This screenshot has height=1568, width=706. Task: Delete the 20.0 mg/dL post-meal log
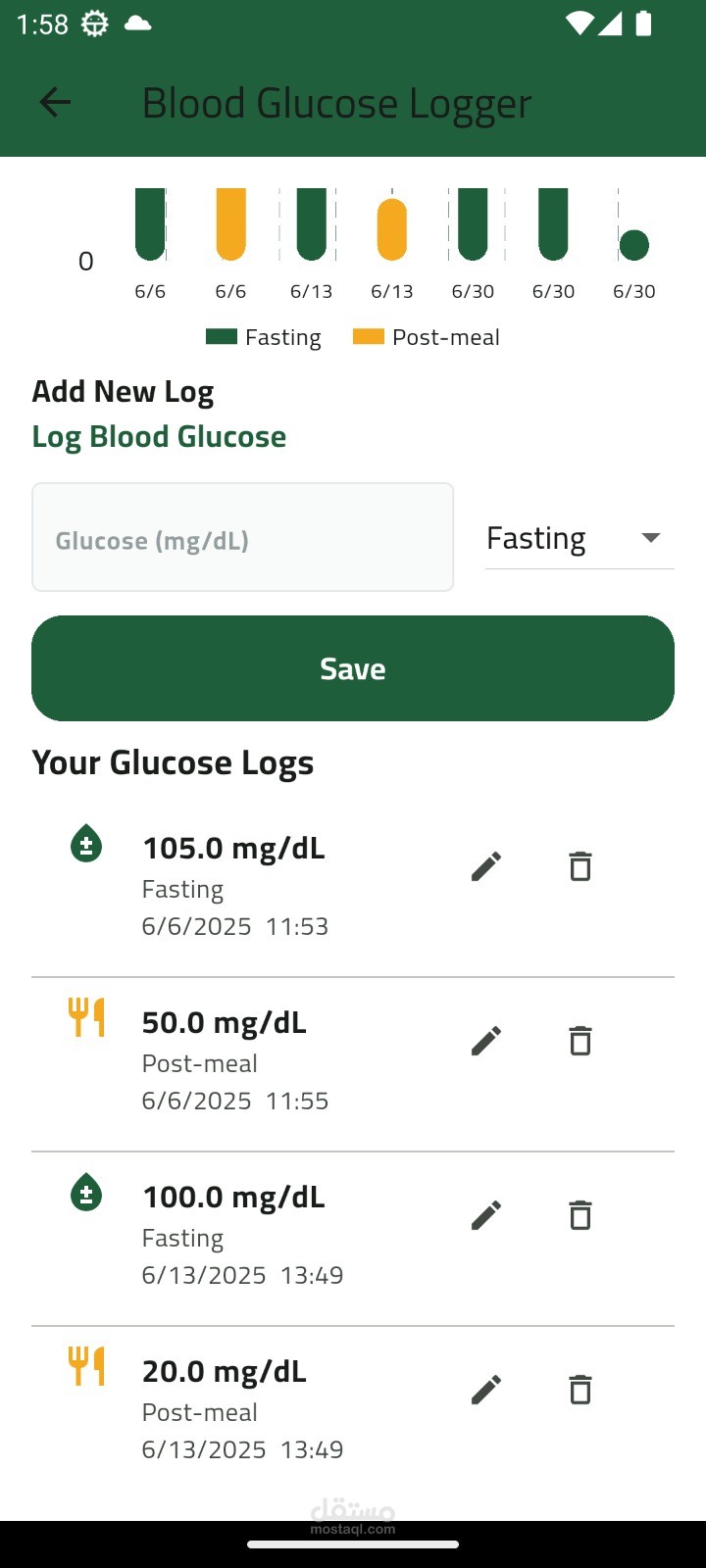(580, 1390)
